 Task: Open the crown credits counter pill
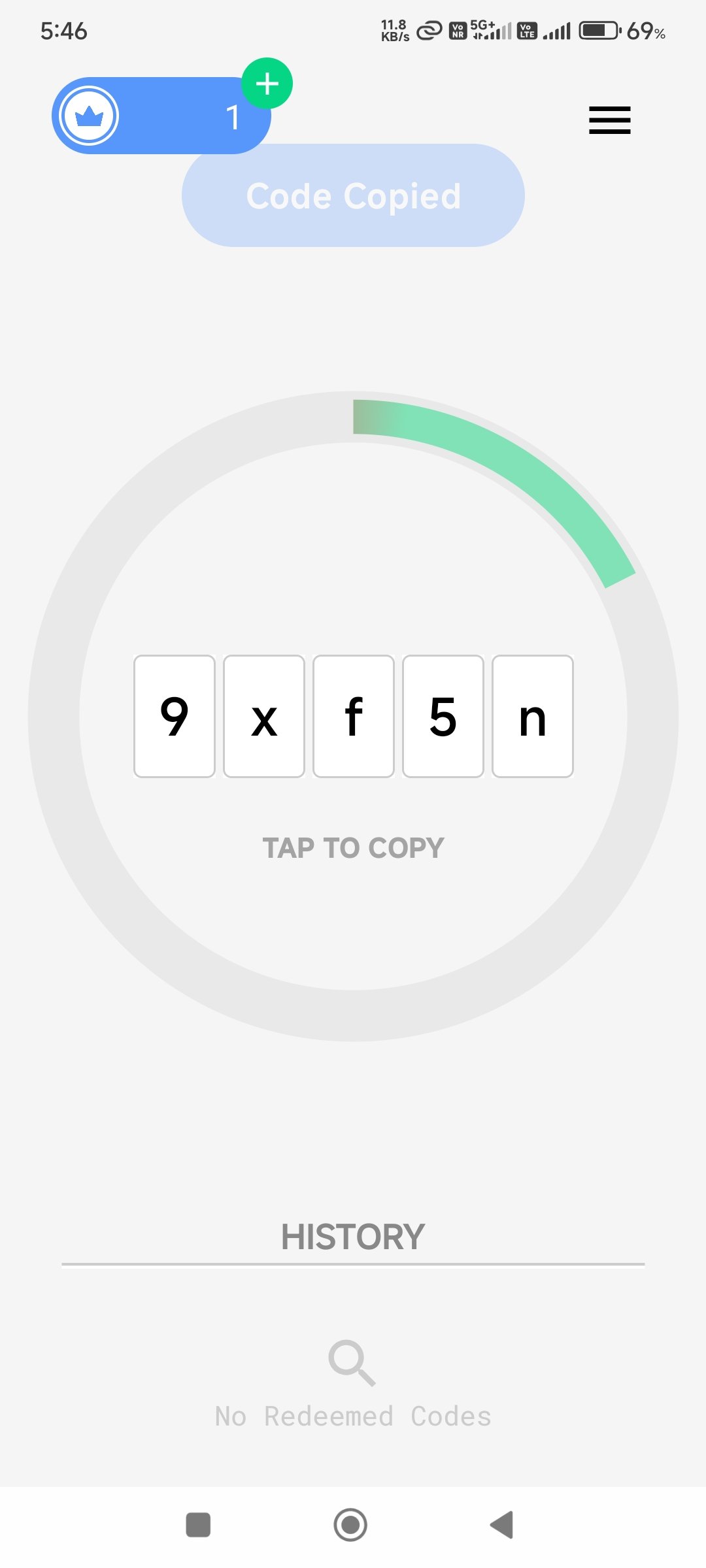pyautogui.click(x=161, y=116)
